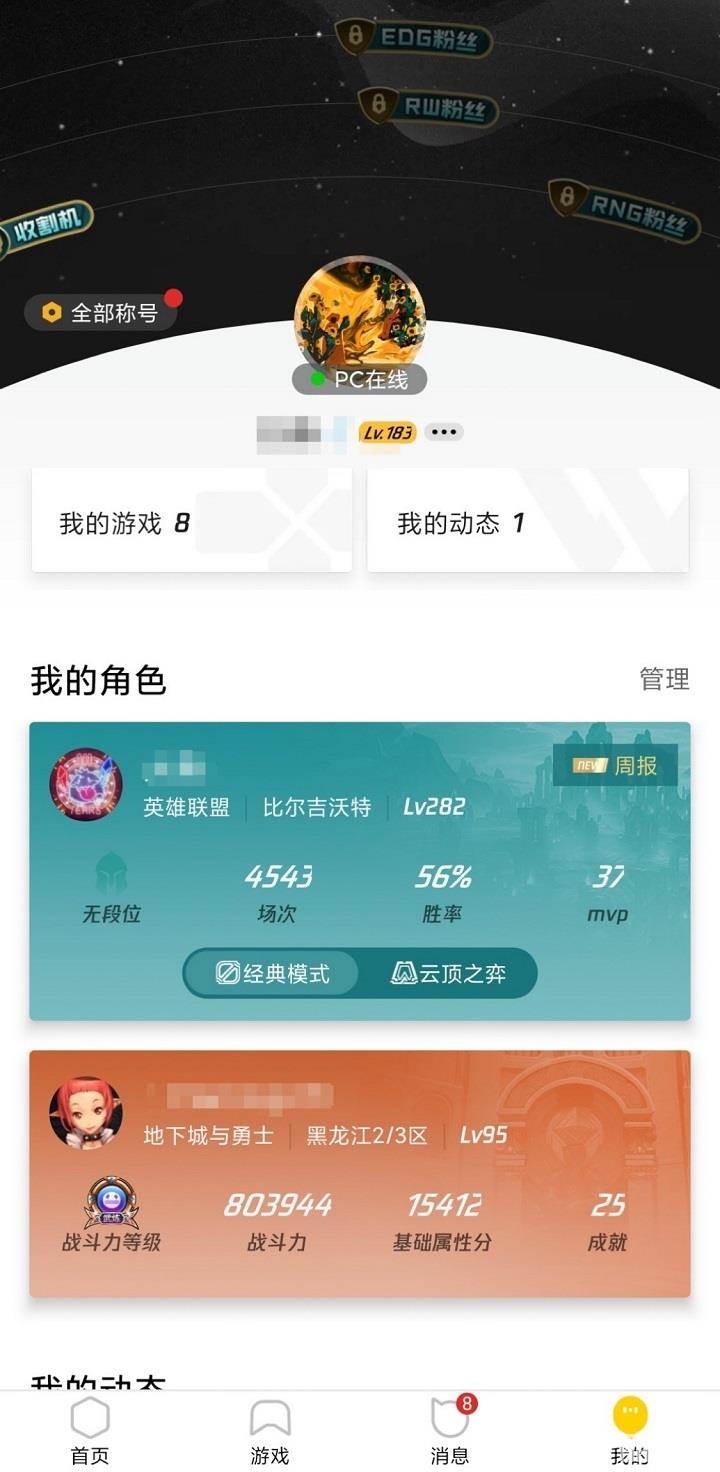Open the three-dot more options menu
The width and height of the screenshot is (720, 1472).
(x=443, y=432)
